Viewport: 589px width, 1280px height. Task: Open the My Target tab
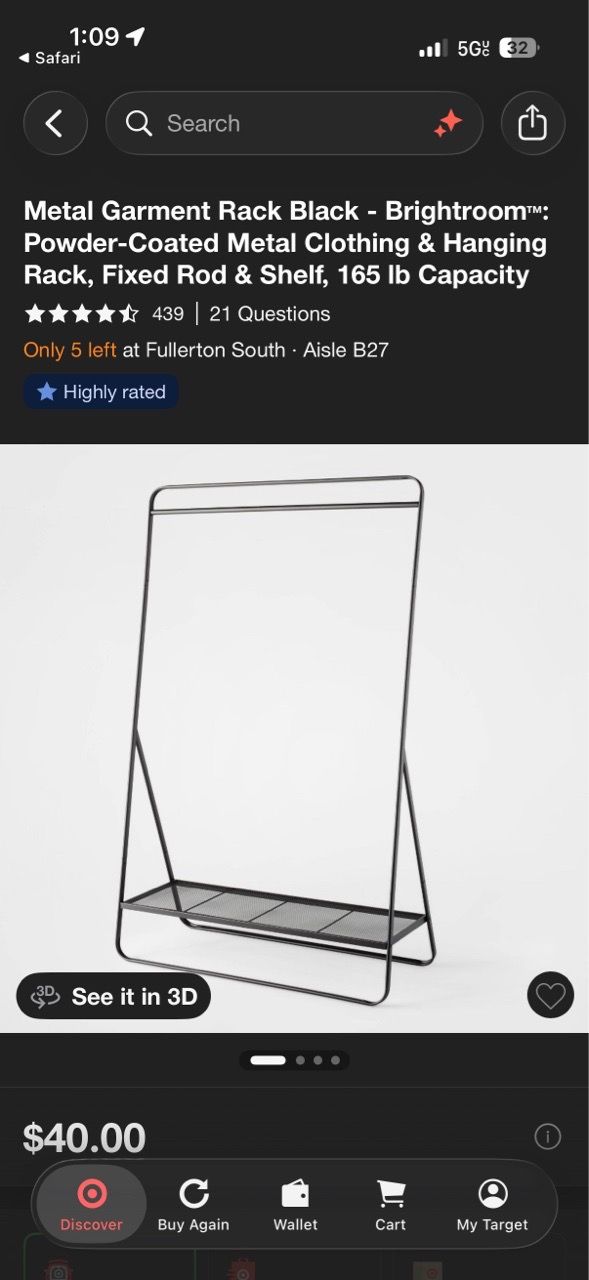(493, 1204)
